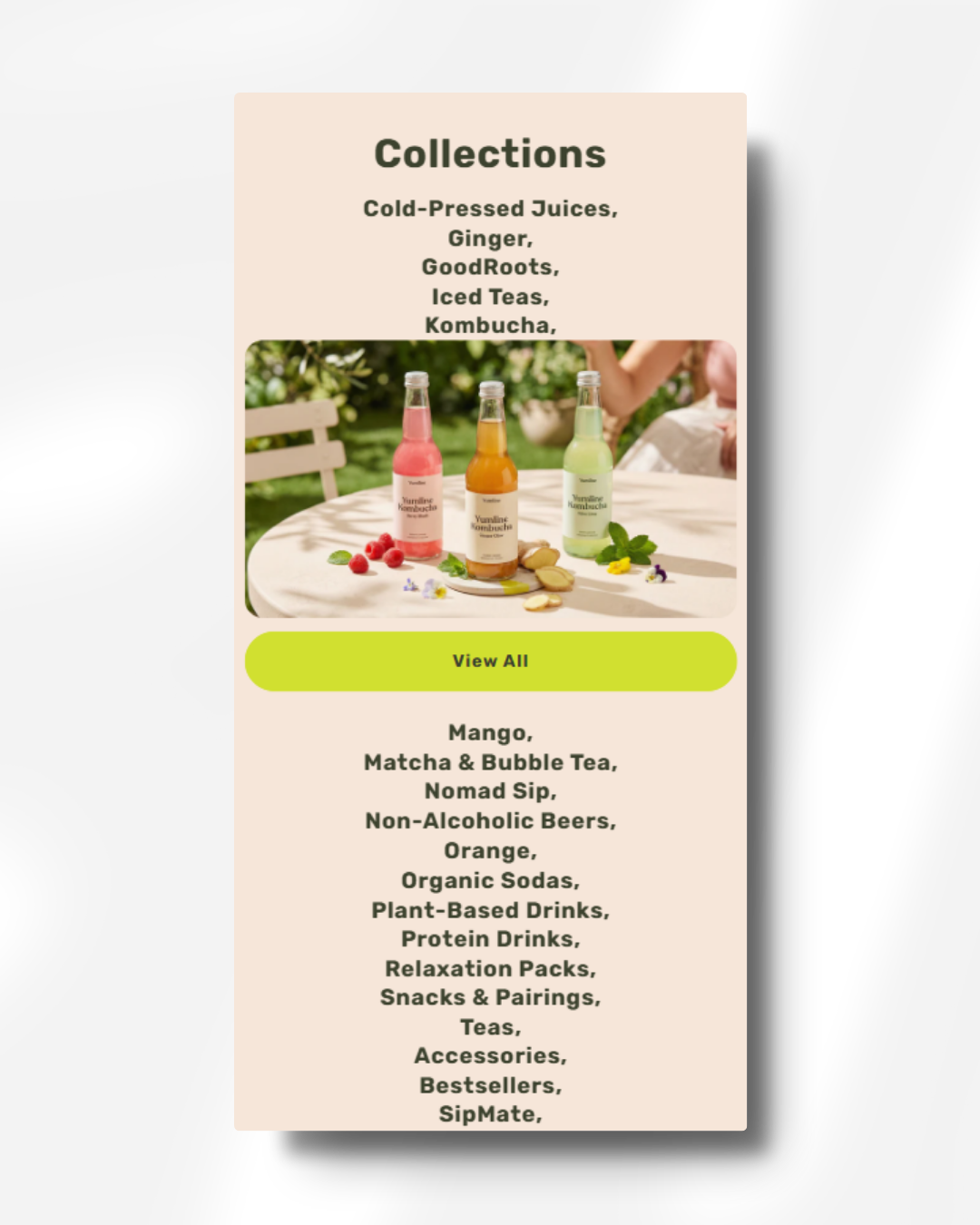This screenshot has width=980, height=1225.
Task: Tap the View All button
Action: click(x=490, y=661)
